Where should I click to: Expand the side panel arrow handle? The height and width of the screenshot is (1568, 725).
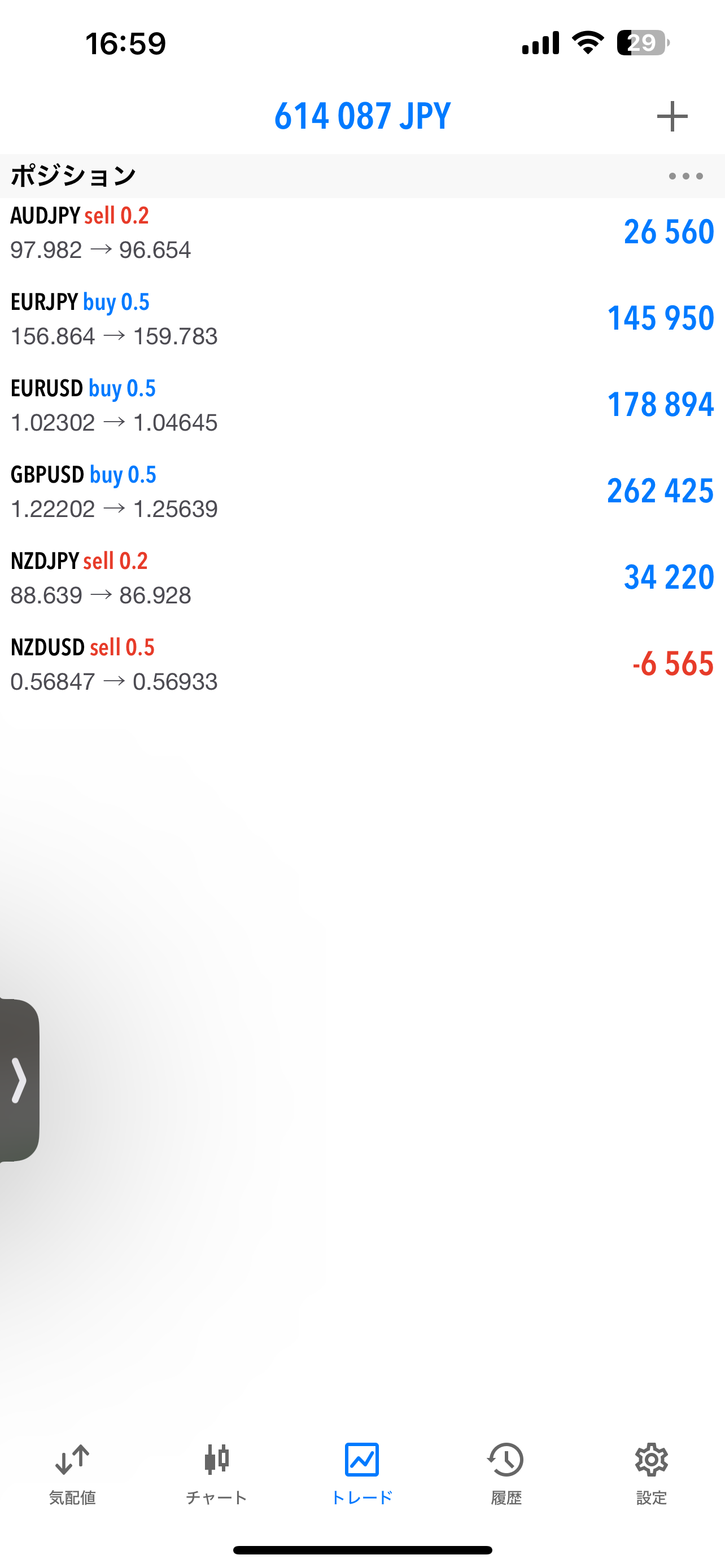pos(19,1081)
